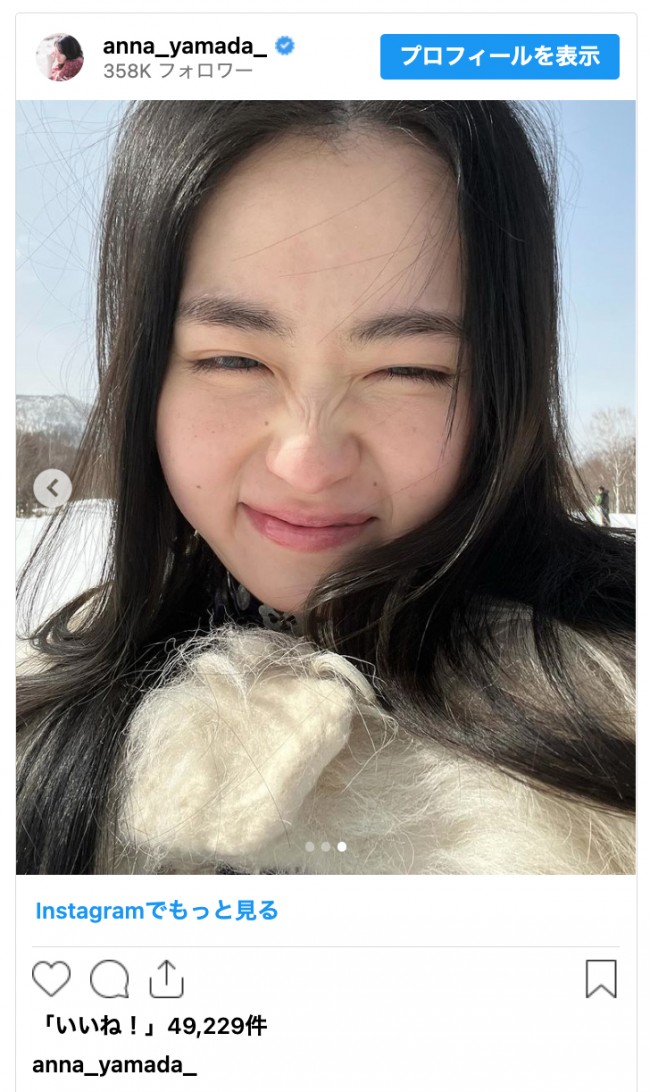This screenshot has width=650, height=1092.
Task: Open Instagramでもっと見る link
Action: [156, 911]
